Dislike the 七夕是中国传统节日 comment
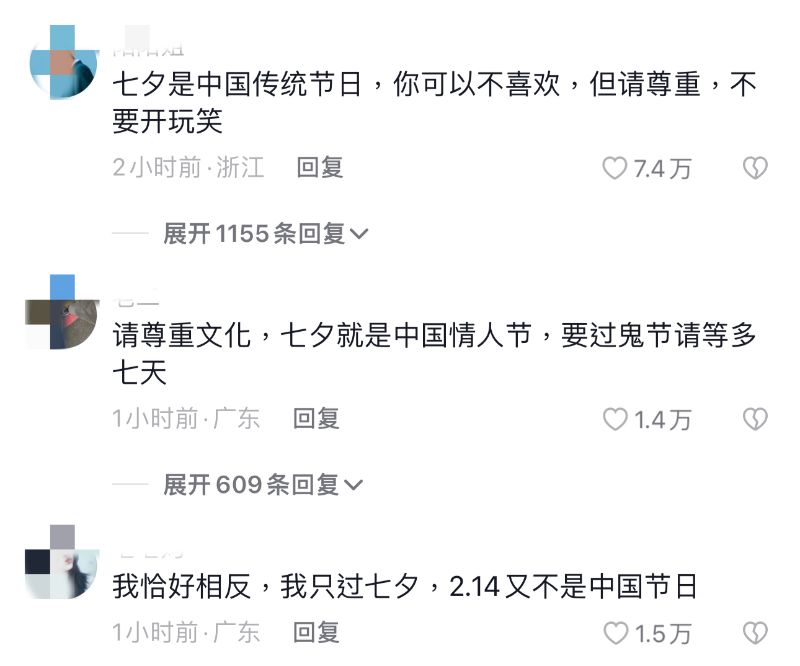Image resolution: width=800 pixels, height=666 pixels. pyautogui.click(x=755, y=169)
